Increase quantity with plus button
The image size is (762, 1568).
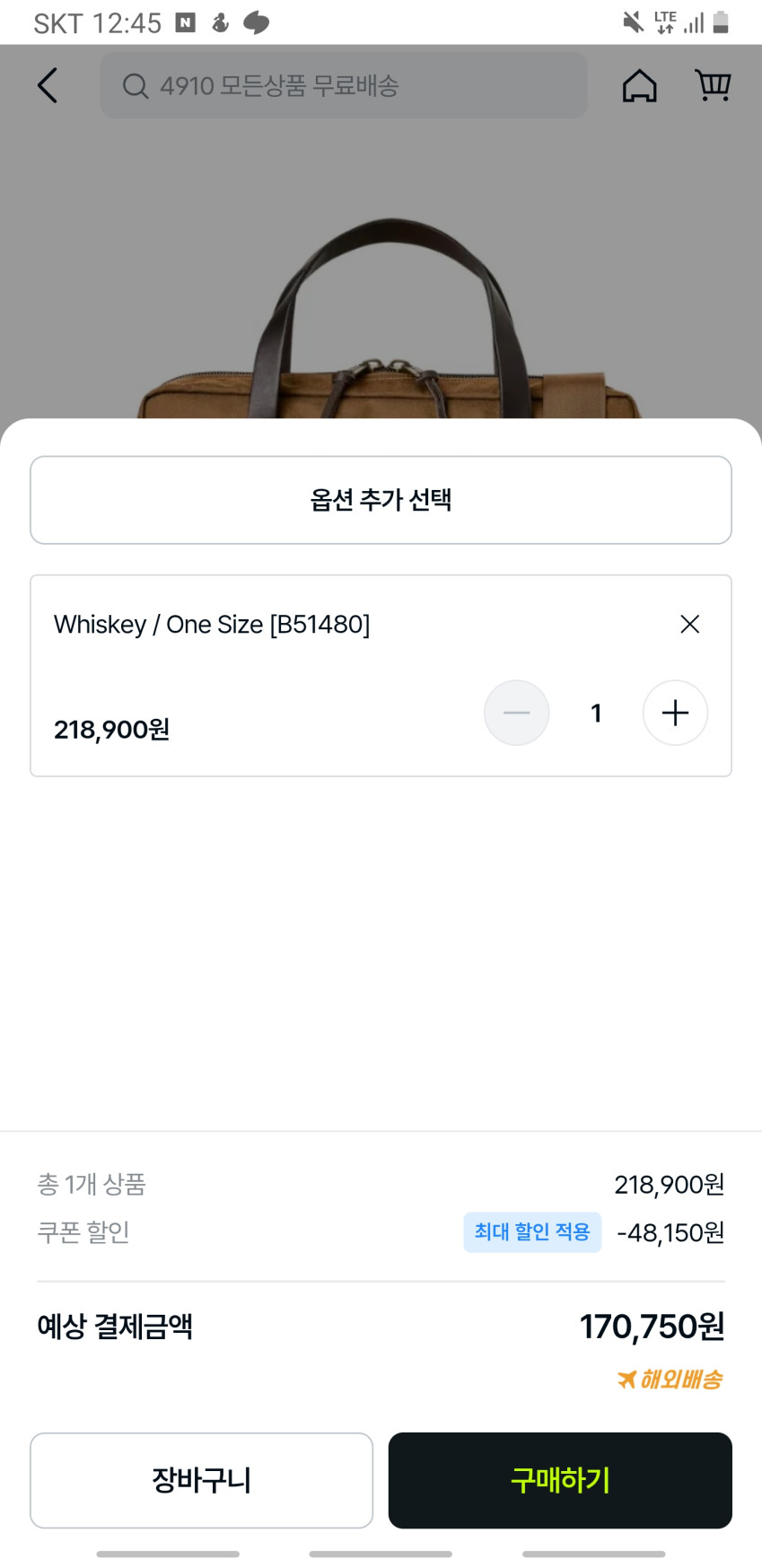point(675,713)
